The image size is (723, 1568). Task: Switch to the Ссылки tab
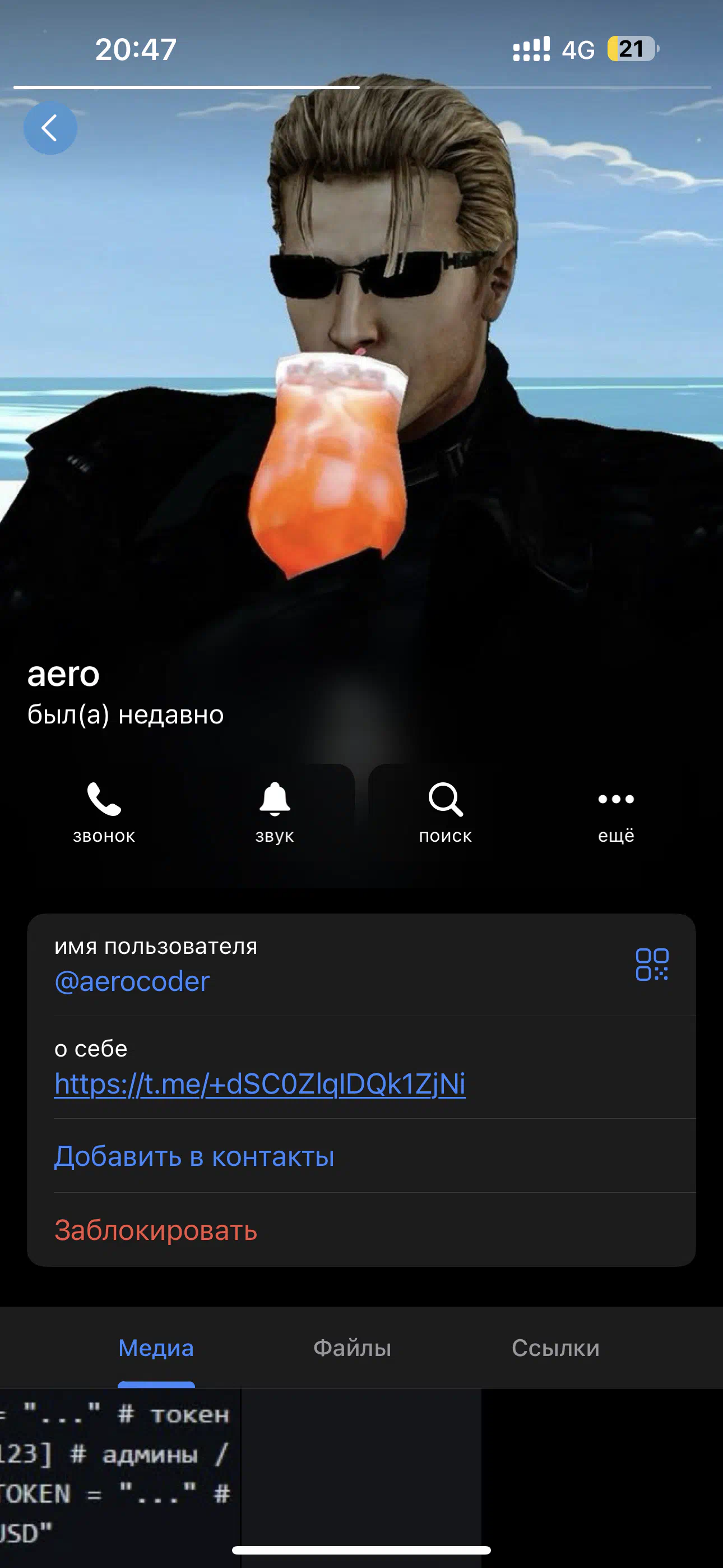tap(555, 1348)
